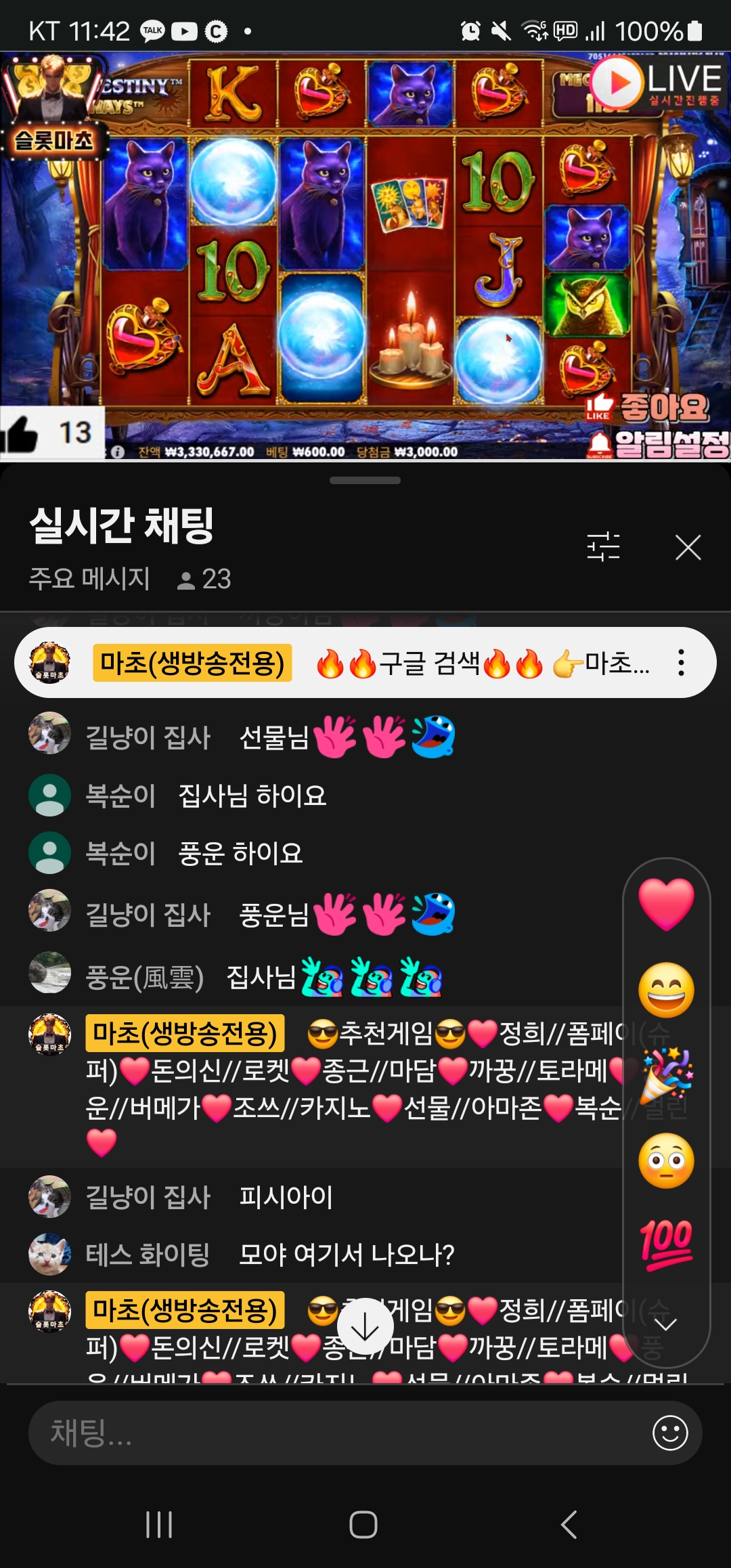Go back using system navigation
Screen dimensions: 731x1568
(x=569, y=1525)
